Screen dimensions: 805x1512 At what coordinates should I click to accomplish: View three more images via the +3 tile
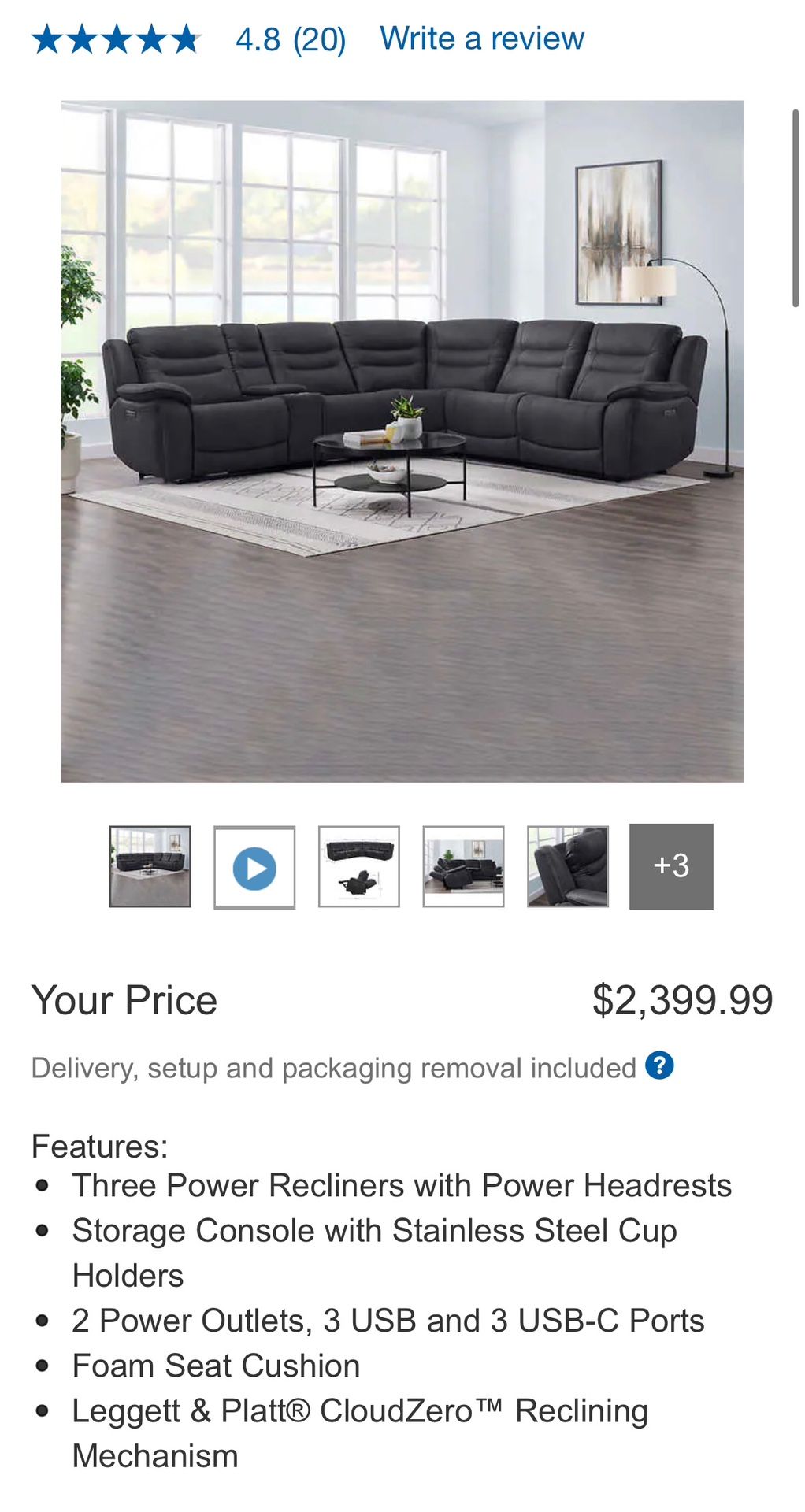point(670,868)
